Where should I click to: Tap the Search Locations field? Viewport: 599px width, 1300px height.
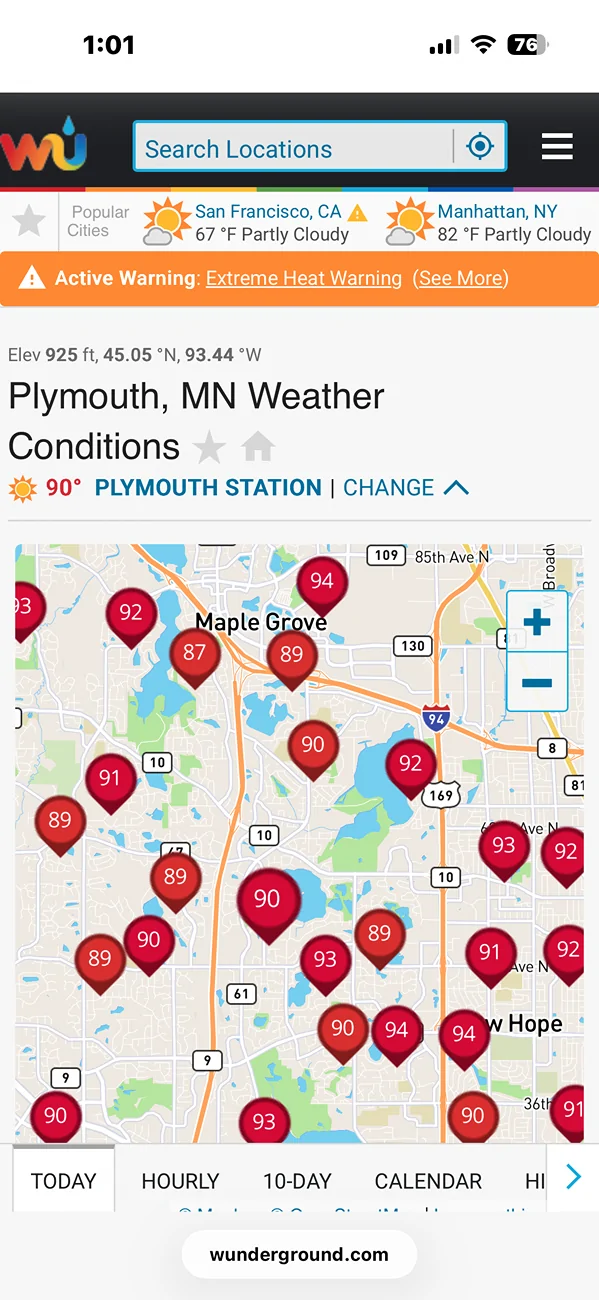coord(295,148)
